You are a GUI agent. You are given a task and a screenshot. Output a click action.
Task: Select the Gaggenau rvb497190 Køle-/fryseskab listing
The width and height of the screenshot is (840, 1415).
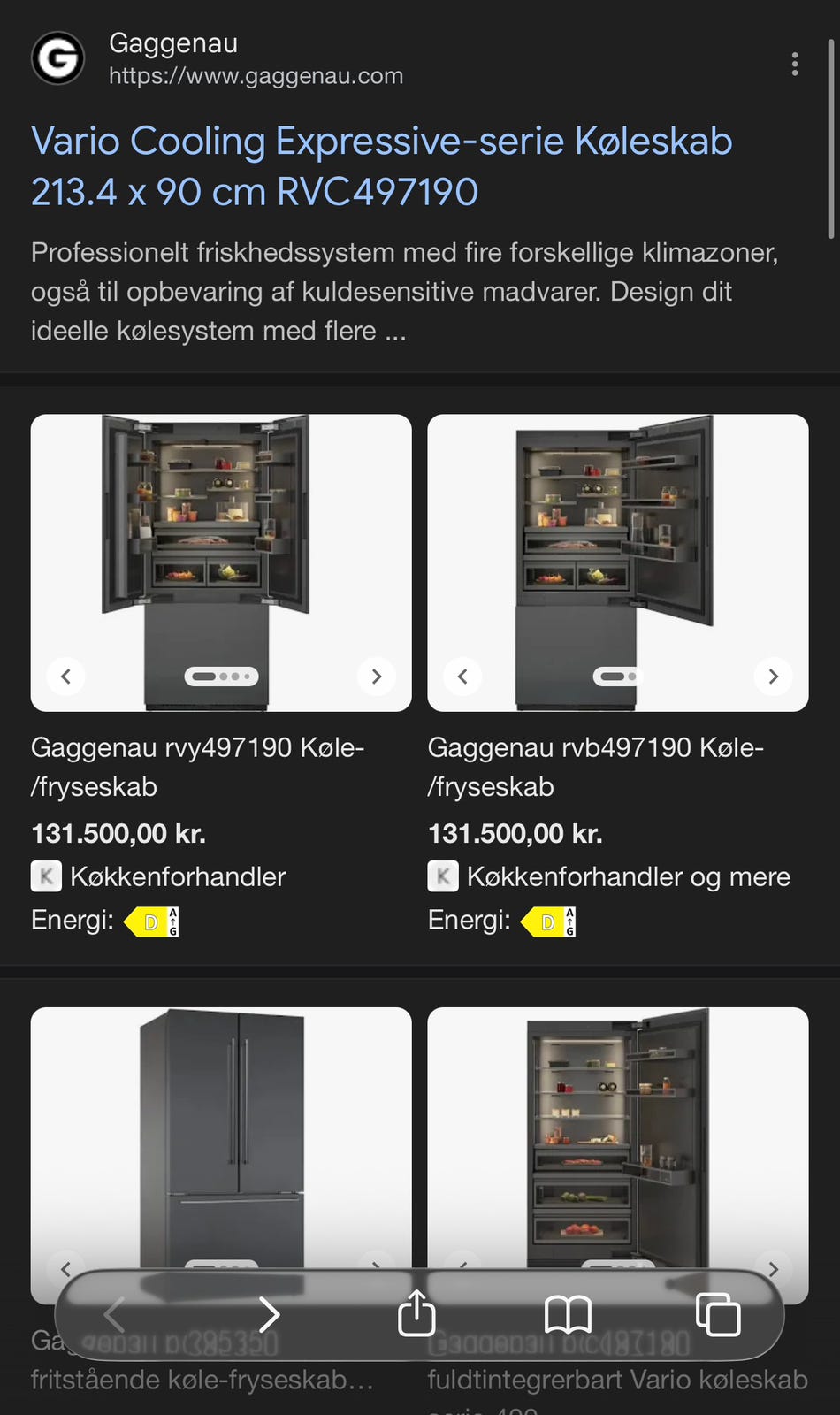(595, 766)
